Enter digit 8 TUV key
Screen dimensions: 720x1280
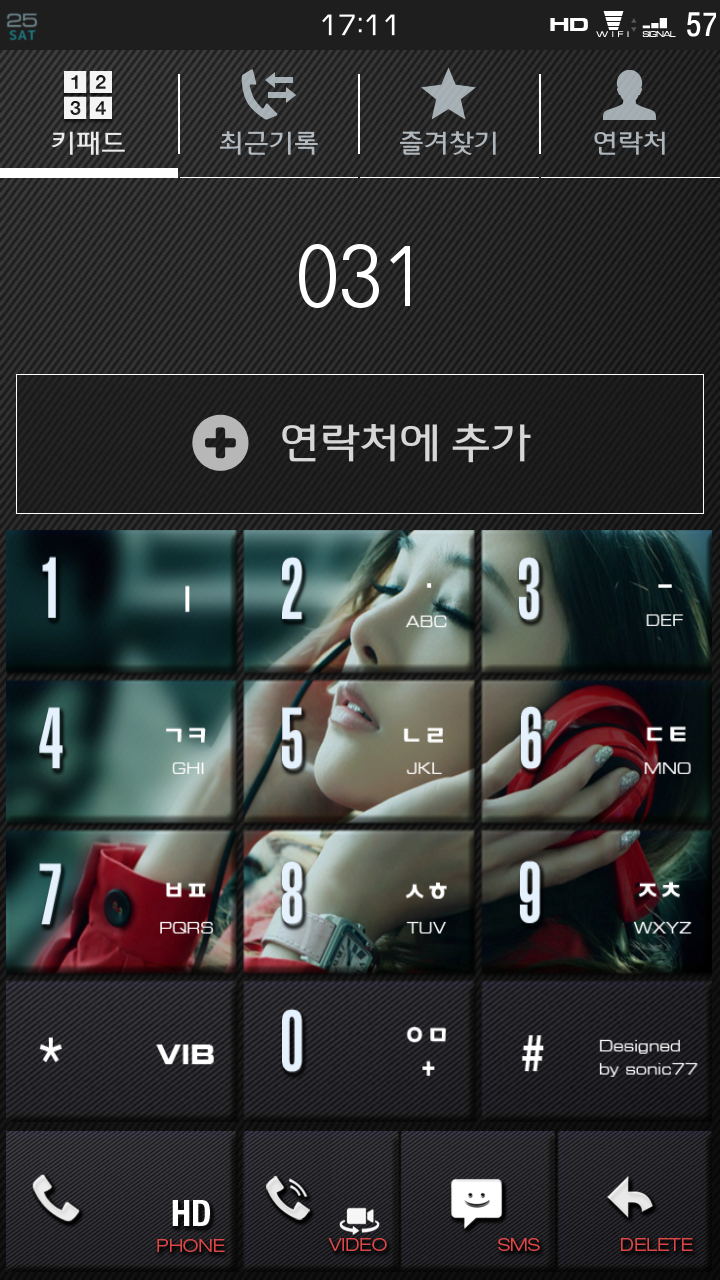pyautogui.click(x=358, y=901)
